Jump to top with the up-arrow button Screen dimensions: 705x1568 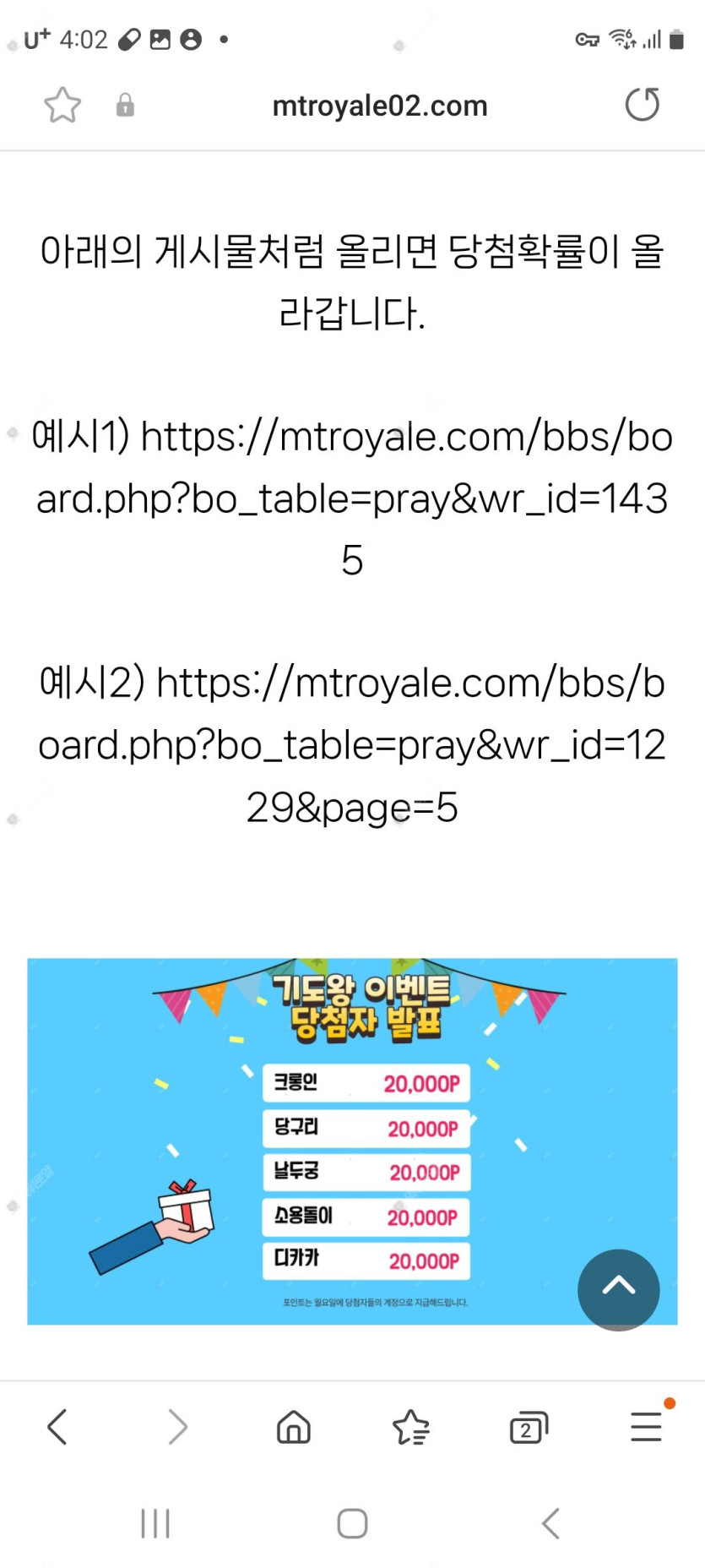click(x=618, y=1288)
